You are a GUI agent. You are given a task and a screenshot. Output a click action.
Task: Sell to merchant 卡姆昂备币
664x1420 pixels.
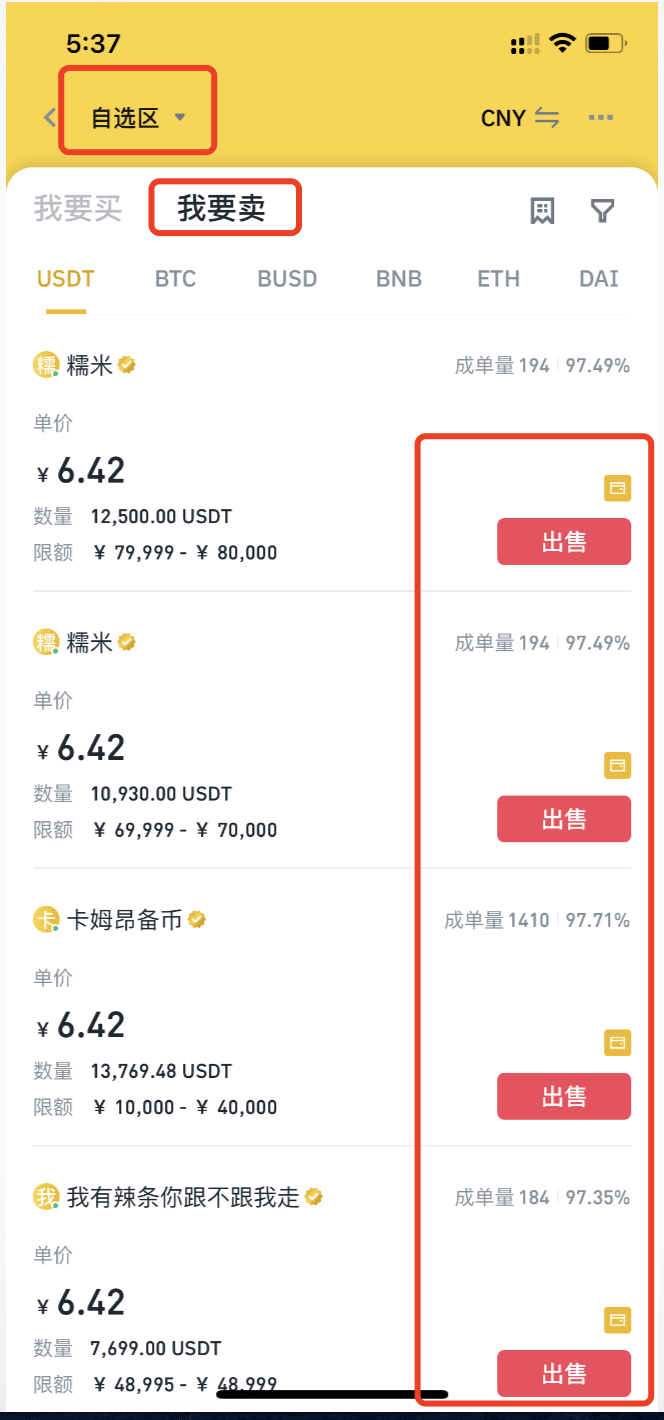pos(564,1096)
